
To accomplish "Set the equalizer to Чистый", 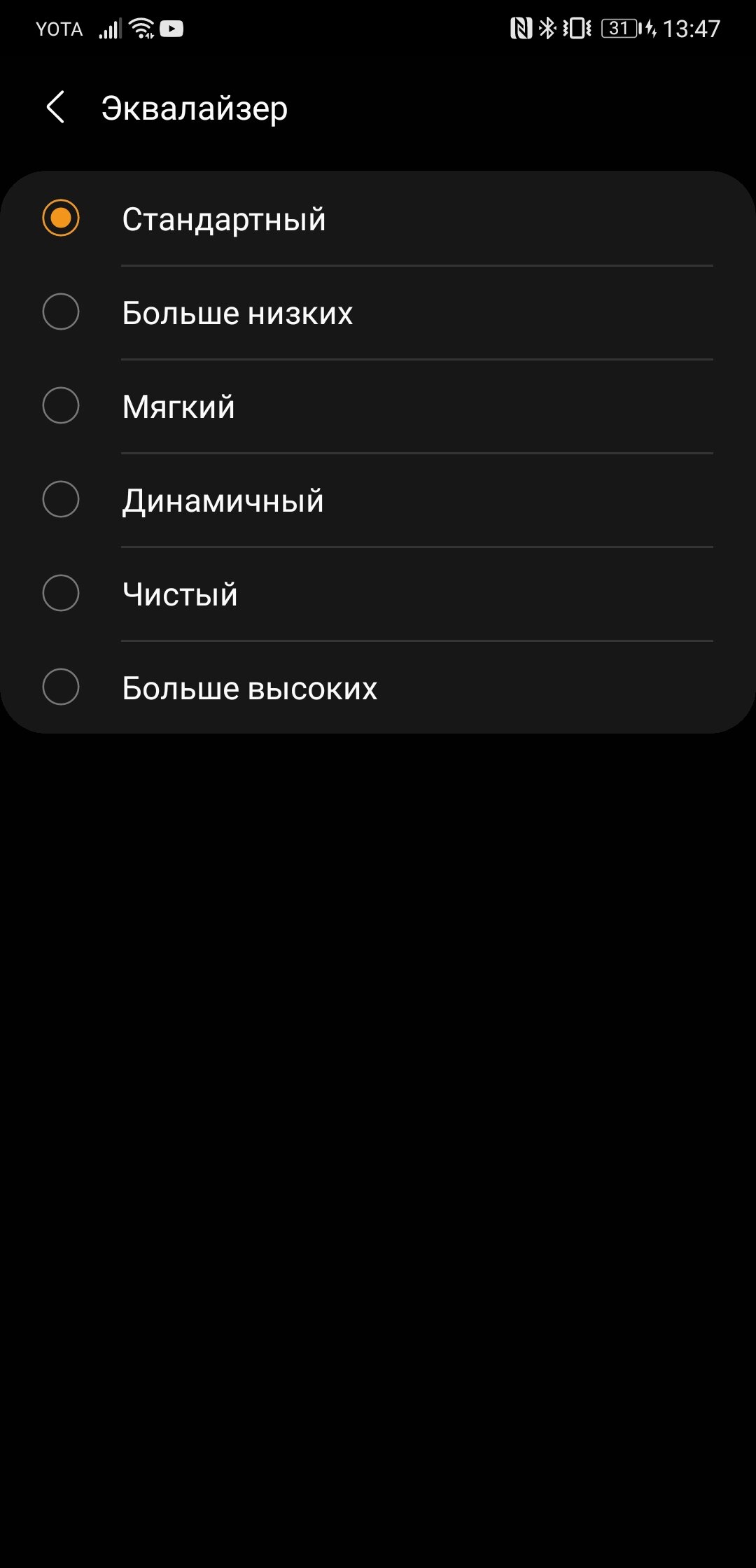I will click(378, 594).
